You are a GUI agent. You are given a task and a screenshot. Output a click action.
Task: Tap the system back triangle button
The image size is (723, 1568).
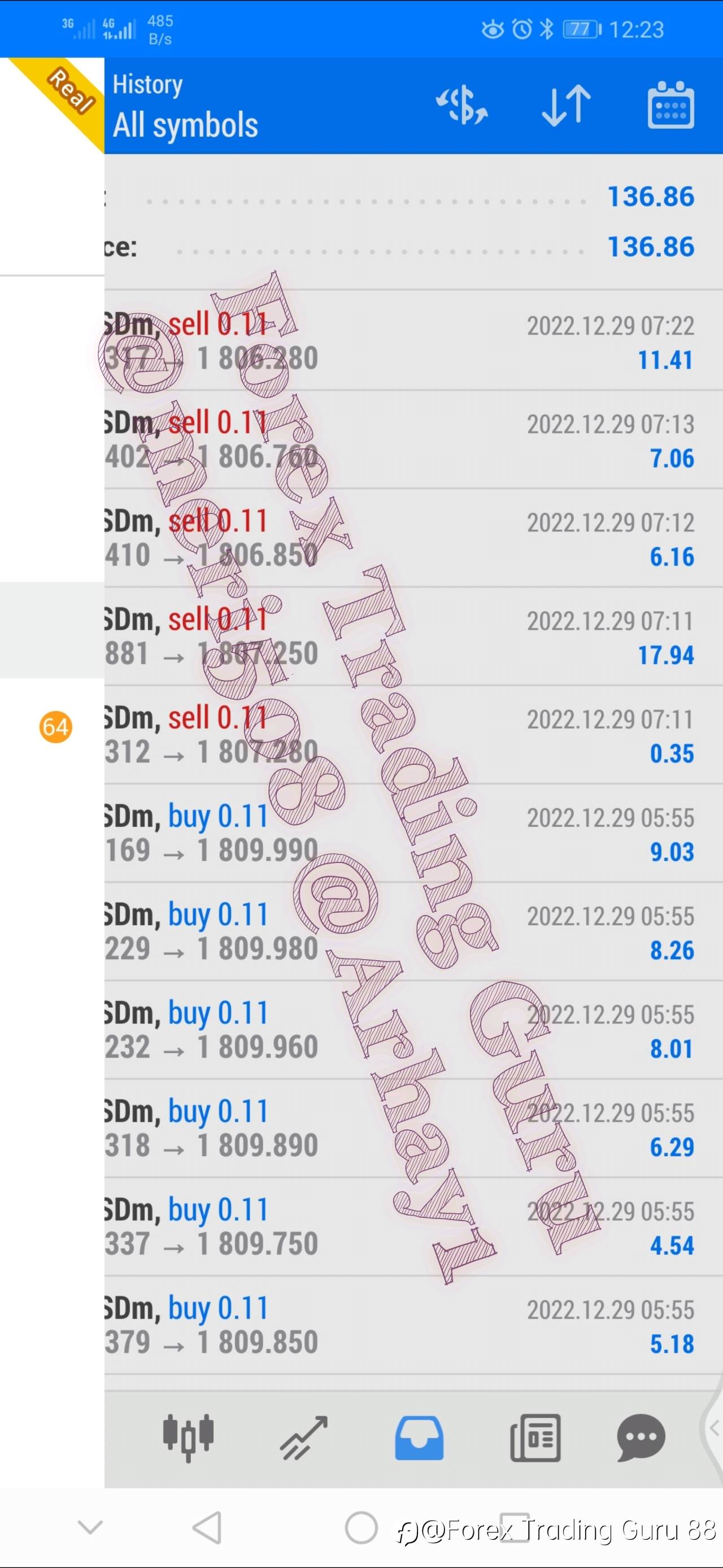click(206, 1528)
